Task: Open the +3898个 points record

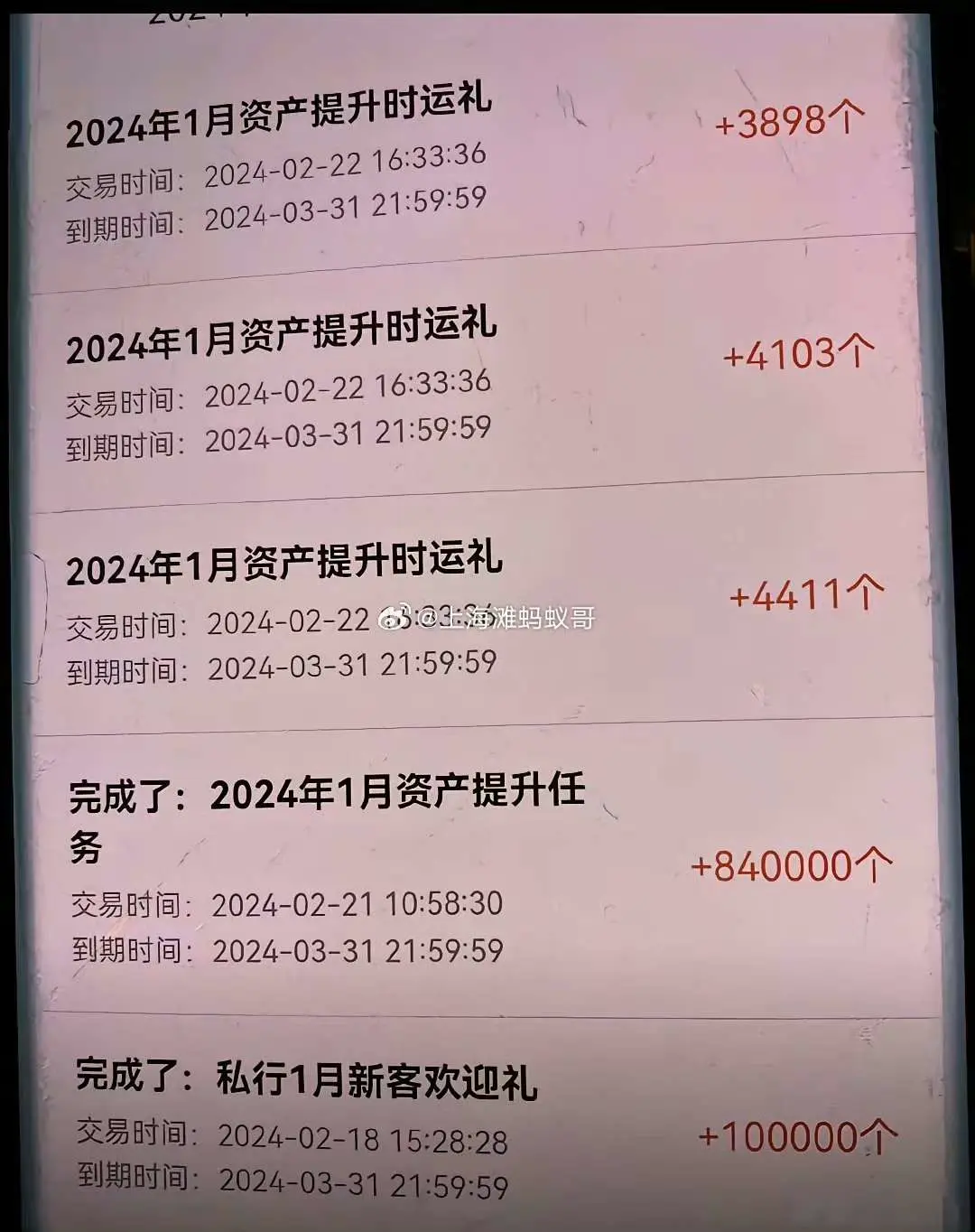Action: pos(787,117)
